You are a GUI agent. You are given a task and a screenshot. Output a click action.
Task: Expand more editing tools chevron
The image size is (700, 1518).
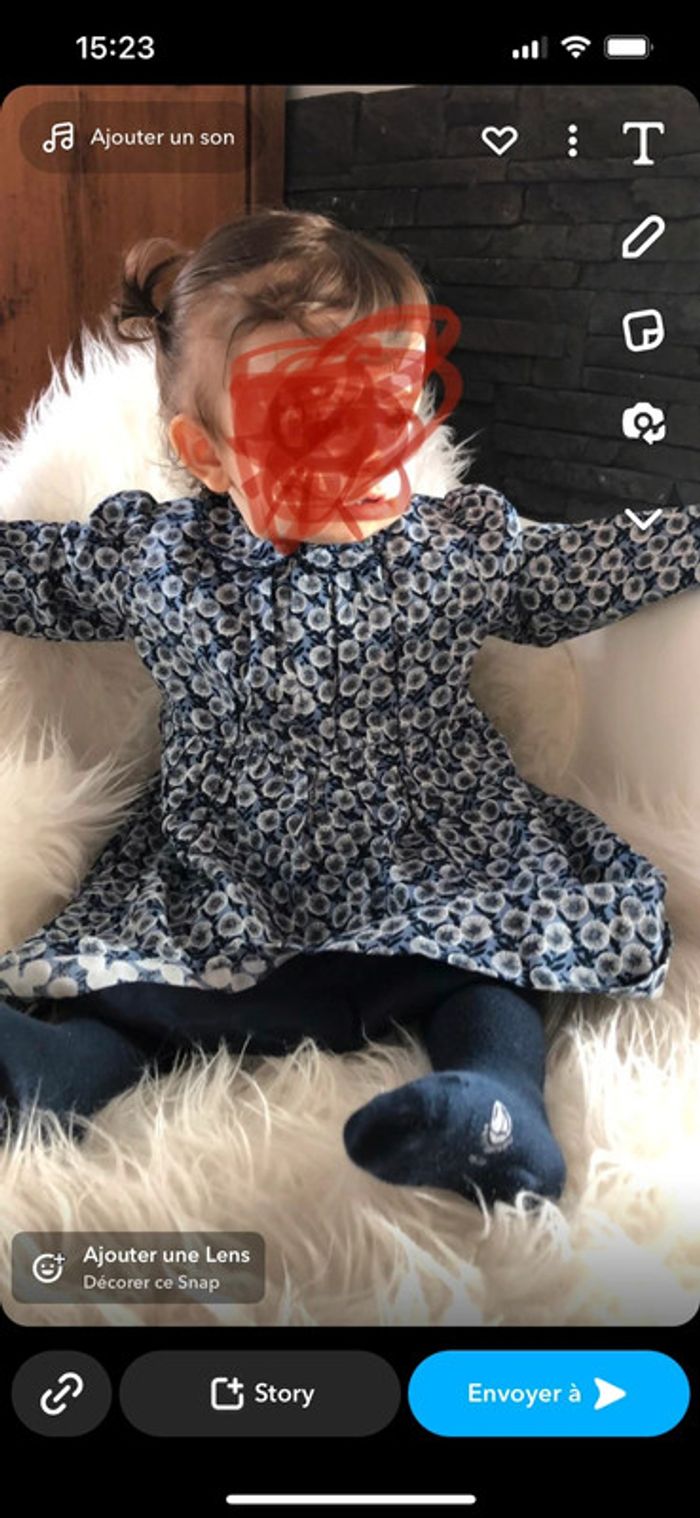[643, 518]
